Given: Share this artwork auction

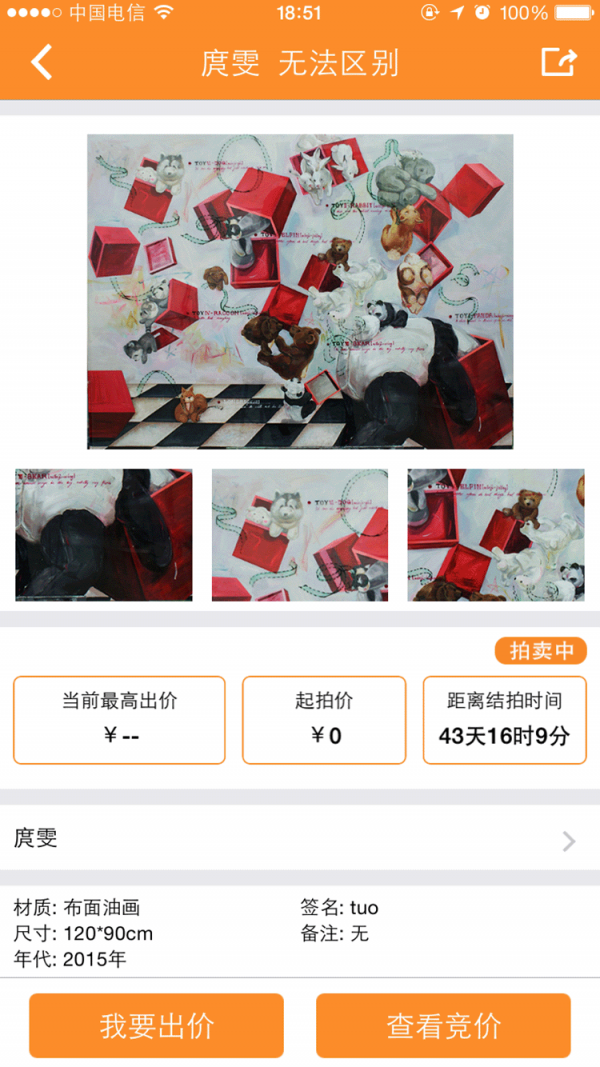Looking at the screenshot, I should (559, 62).
